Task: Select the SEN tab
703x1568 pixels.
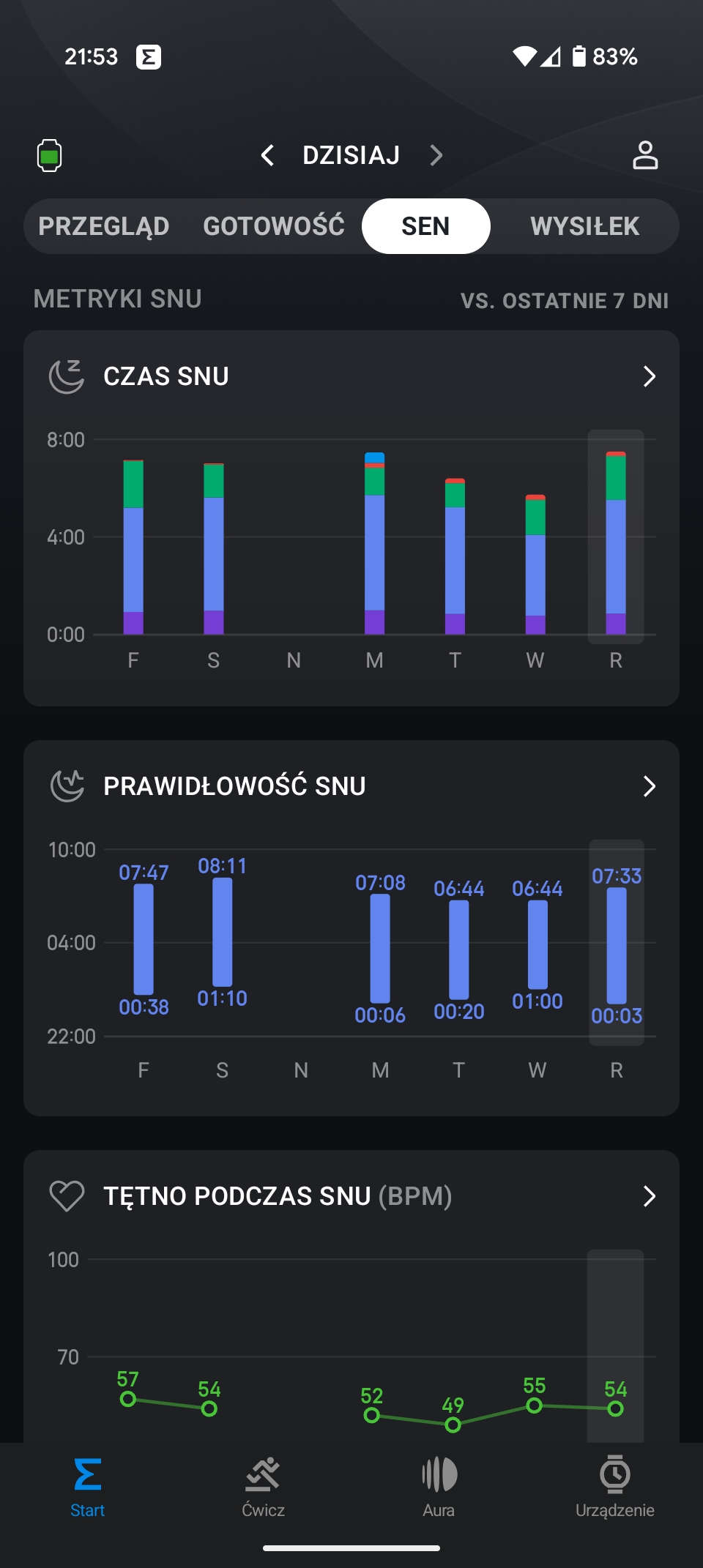Action: tap(425, 226)
